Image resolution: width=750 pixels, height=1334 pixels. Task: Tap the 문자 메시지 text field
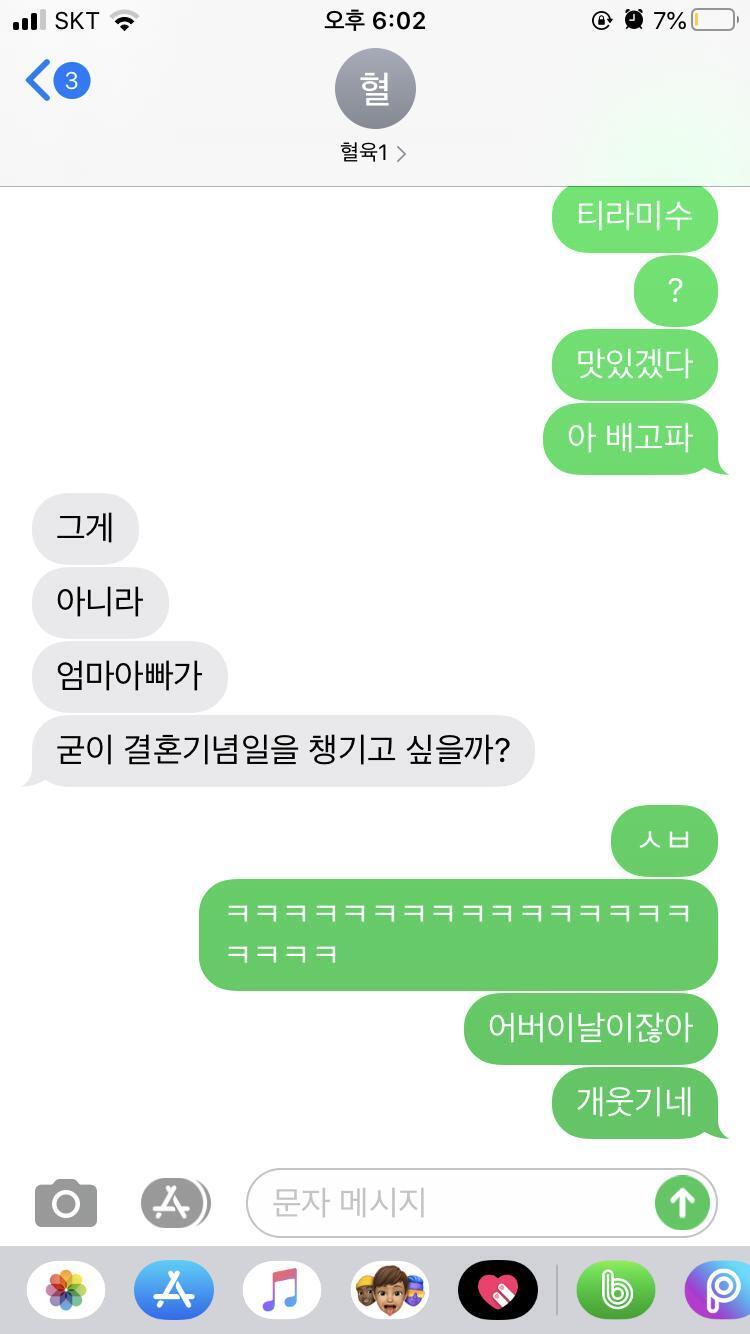(450, 1202)
